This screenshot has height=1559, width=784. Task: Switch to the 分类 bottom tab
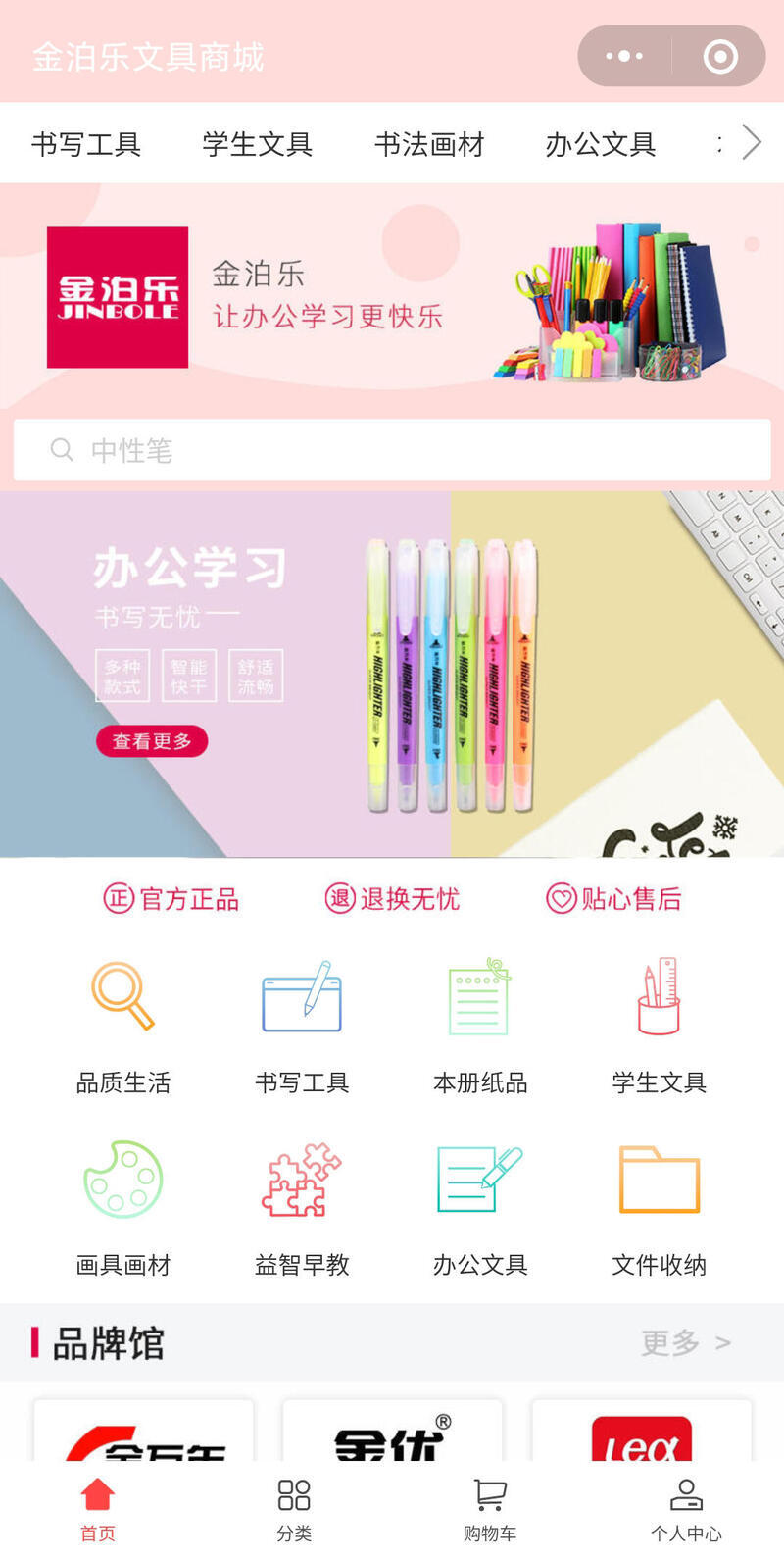[x=294, y=1510]
